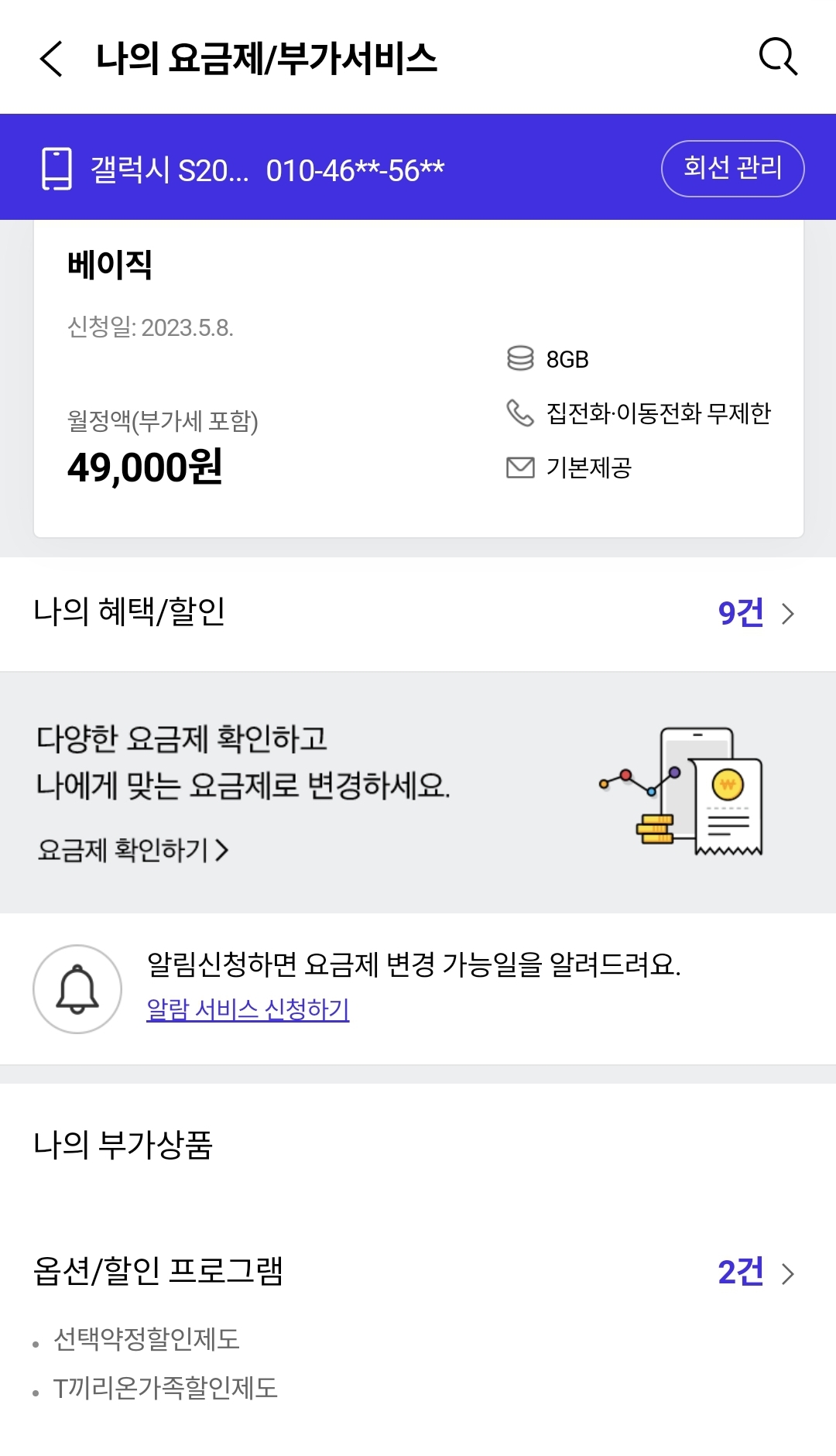The image size is (836, 1456).
Task: Tap 요금제 확인하기 link
Action: tap(133, 850)
